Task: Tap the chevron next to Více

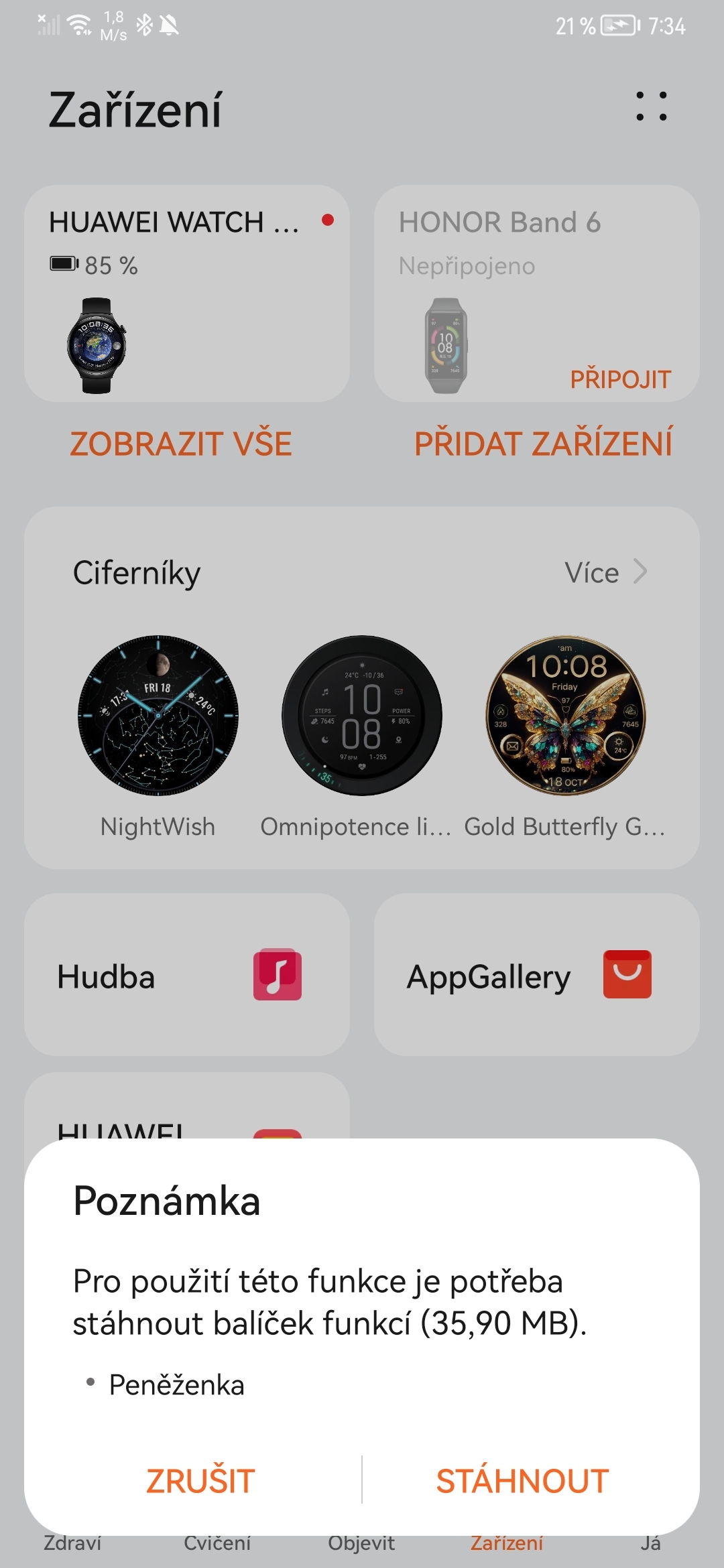Action: pyautogui.click(x=642, y=572)
